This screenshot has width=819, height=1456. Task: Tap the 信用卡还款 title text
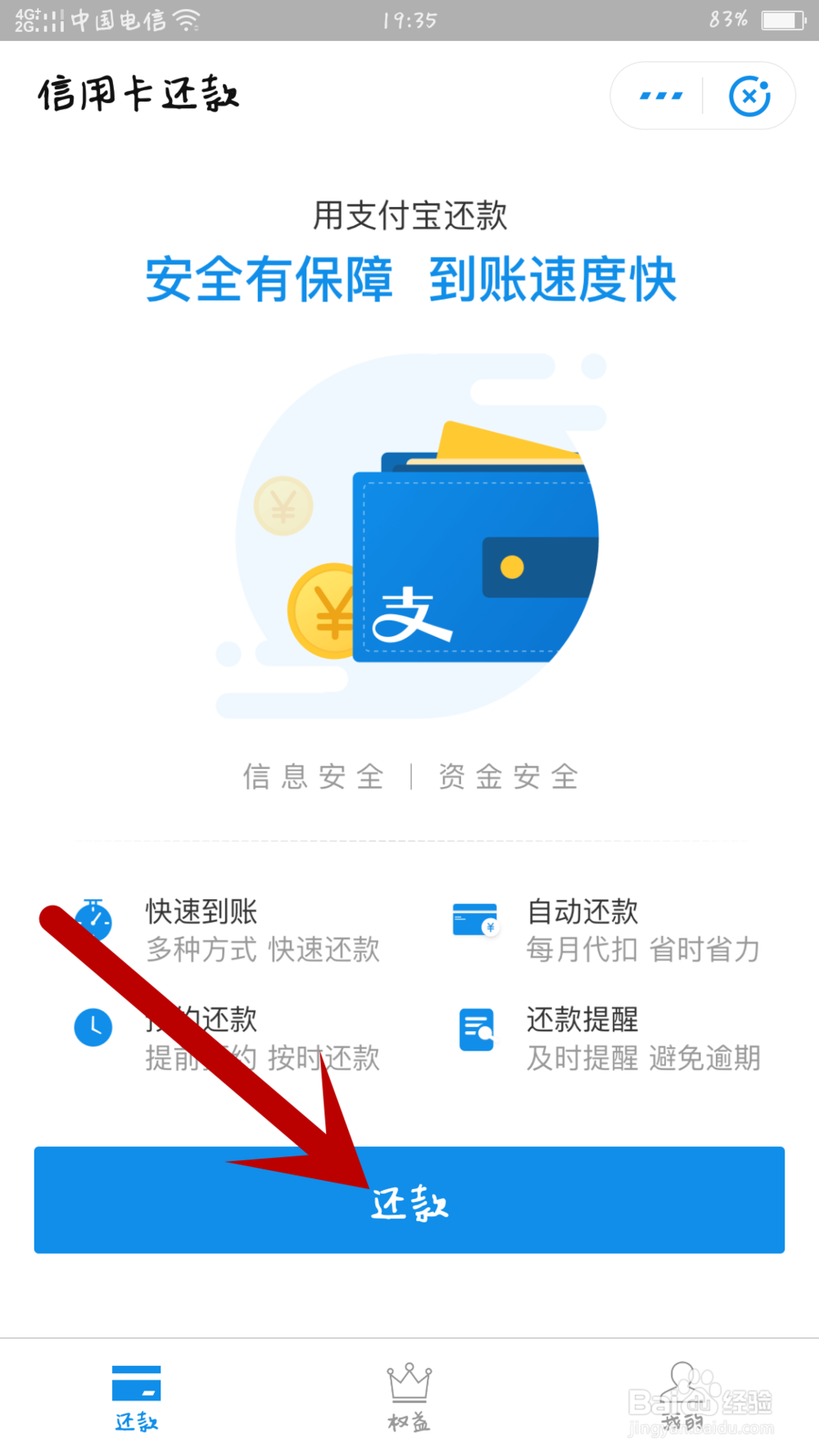pos(139,93)
